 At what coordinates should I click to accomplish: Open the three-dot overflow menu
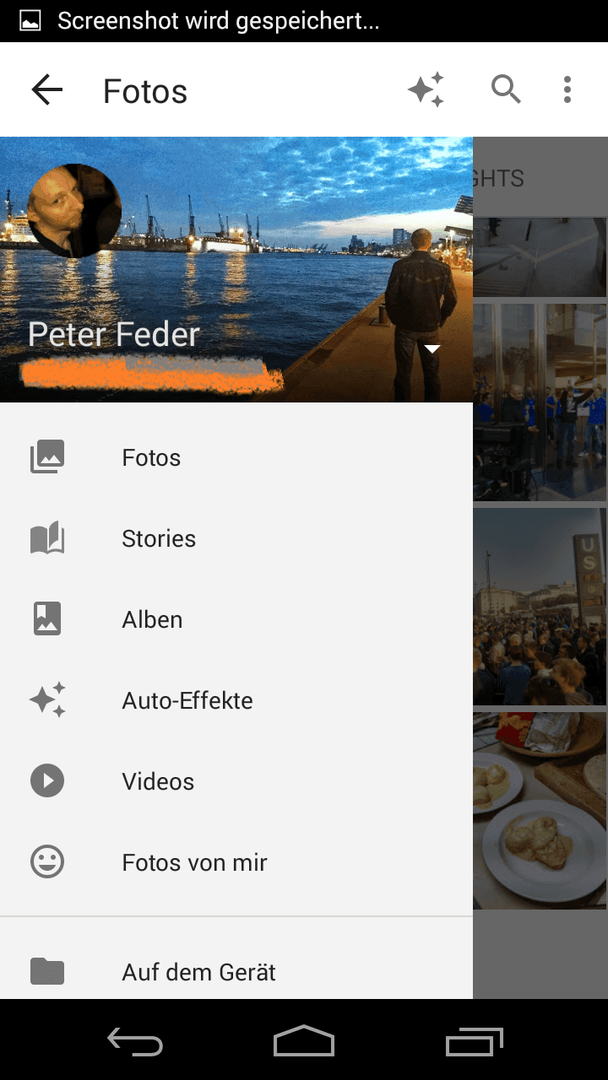click(x=567, y=90)
